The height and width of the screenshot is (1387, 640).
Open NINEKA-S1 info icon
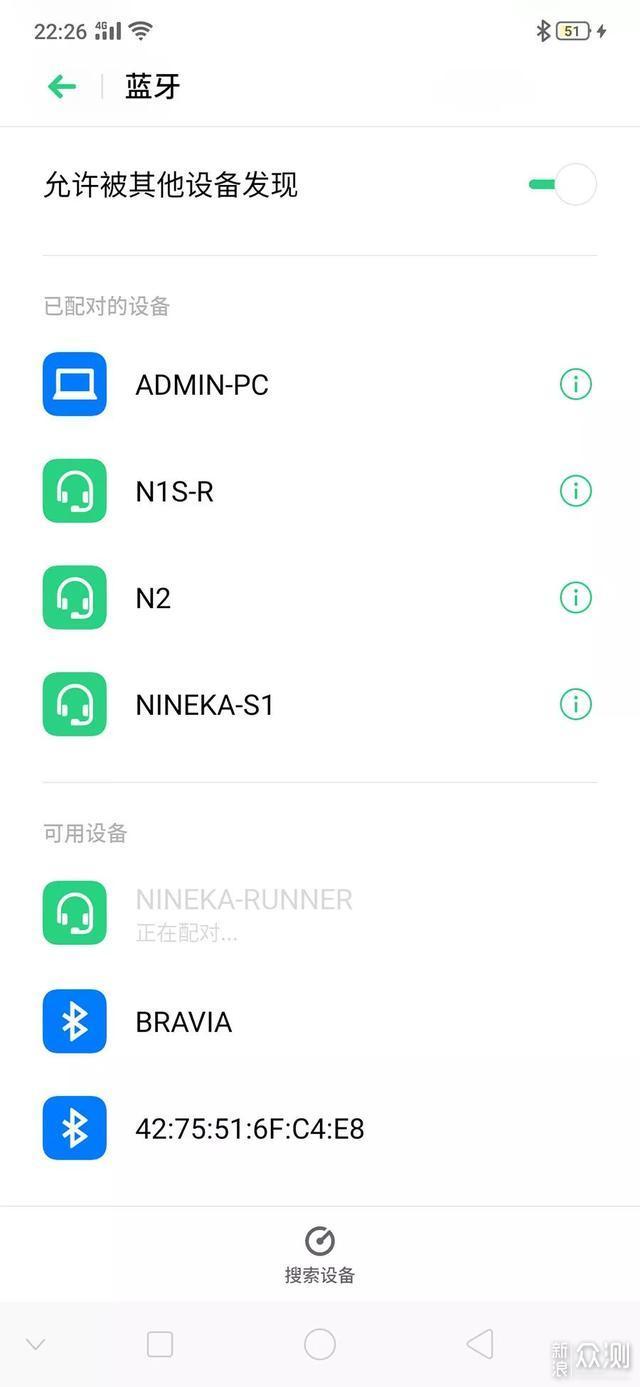click(575, 704)
